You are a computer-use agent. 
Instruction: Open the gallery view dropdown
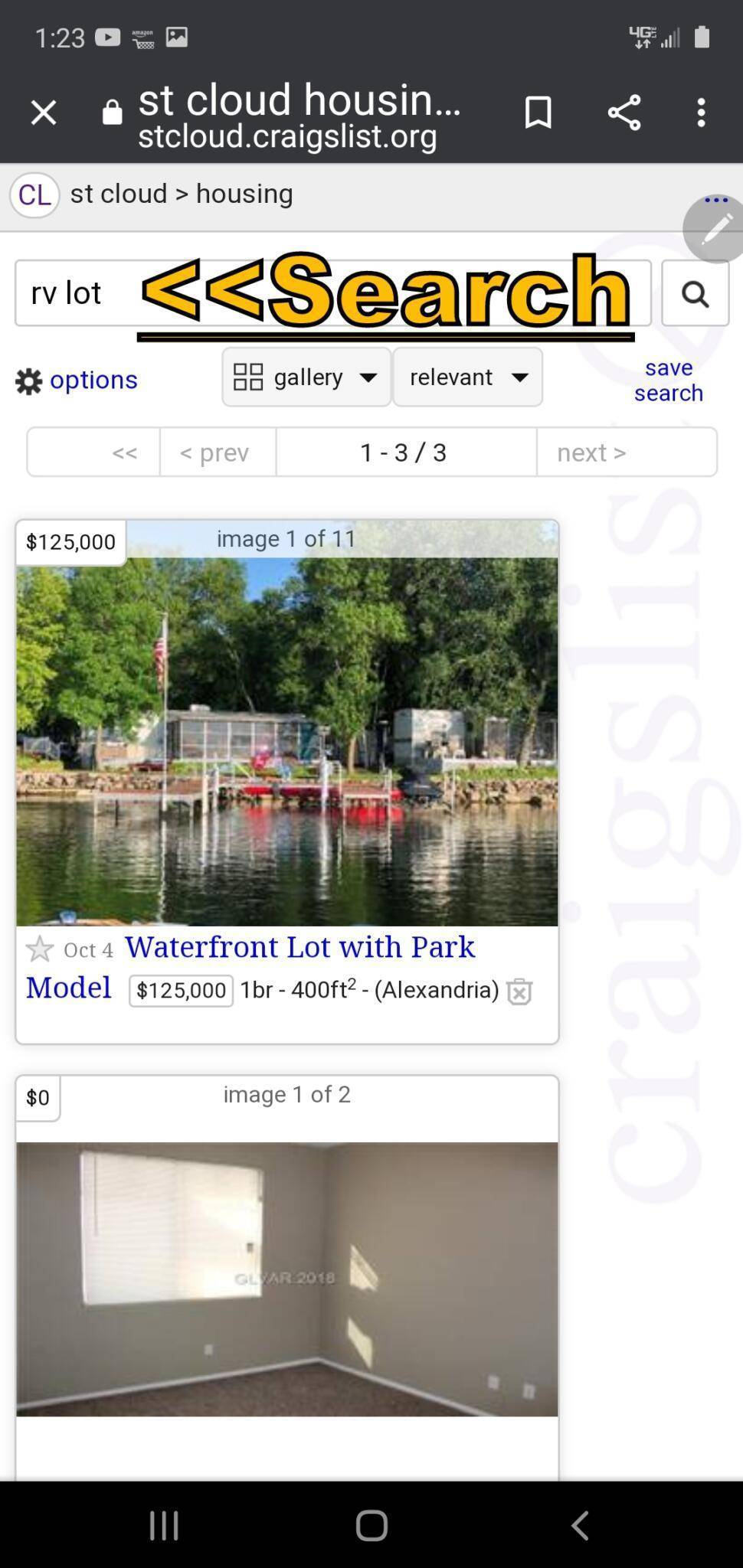point(306,377)
